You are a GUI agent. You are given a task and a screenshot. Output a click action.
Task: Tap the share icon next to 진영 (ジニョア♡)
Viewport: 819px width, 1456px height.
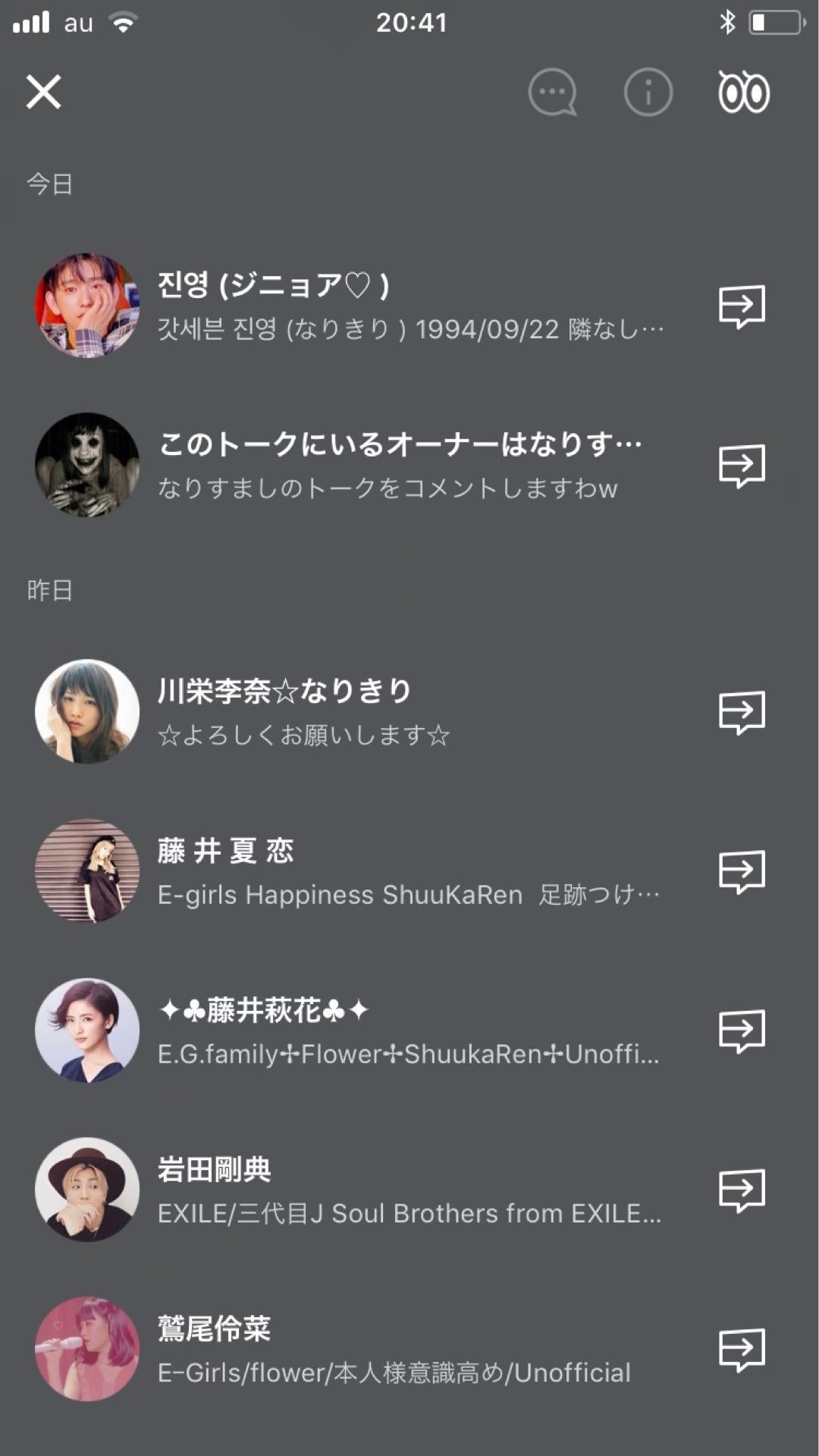pyautogui.click(x=741, y=306)
